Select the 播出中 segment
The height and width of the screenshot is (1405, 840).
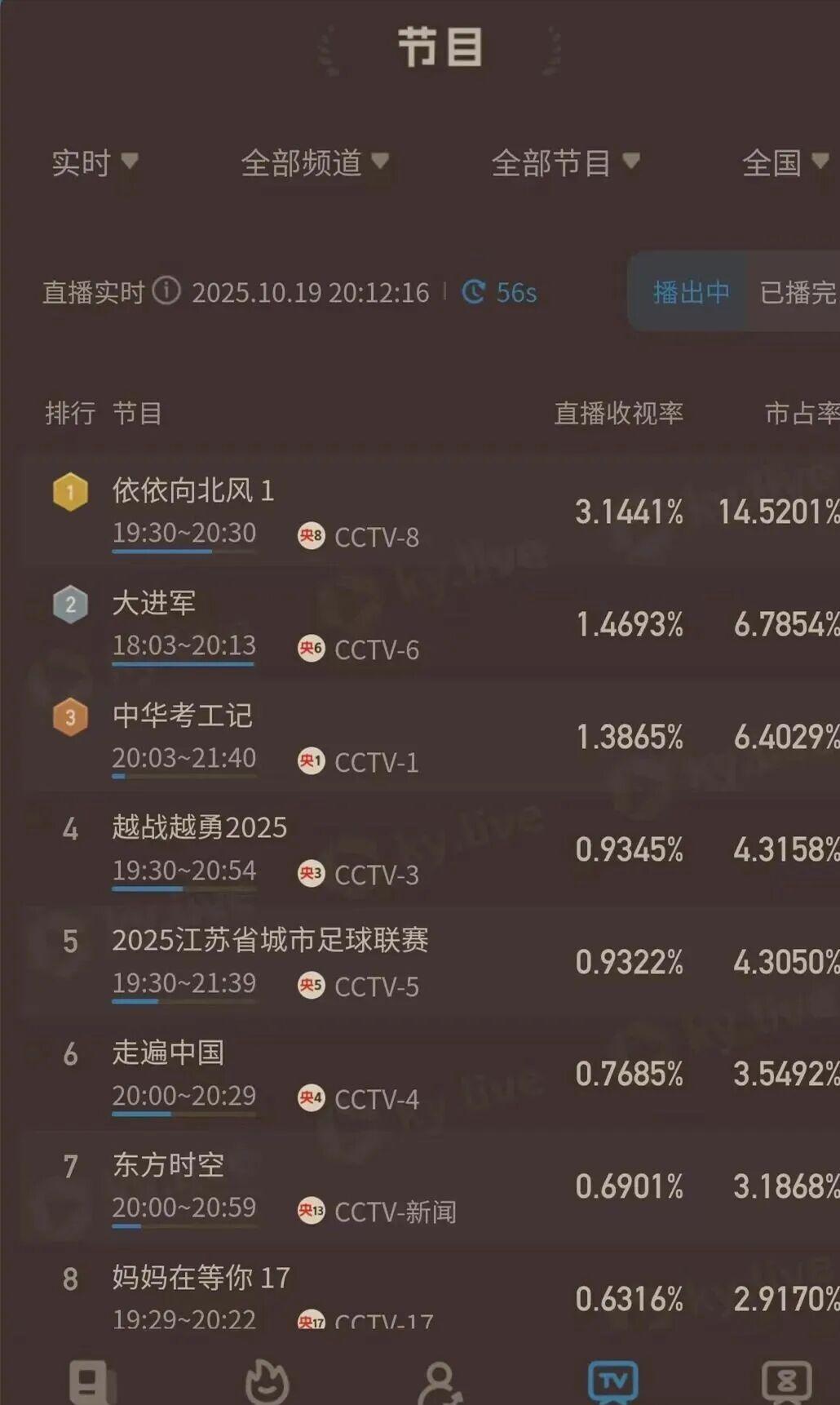(690, 292)
